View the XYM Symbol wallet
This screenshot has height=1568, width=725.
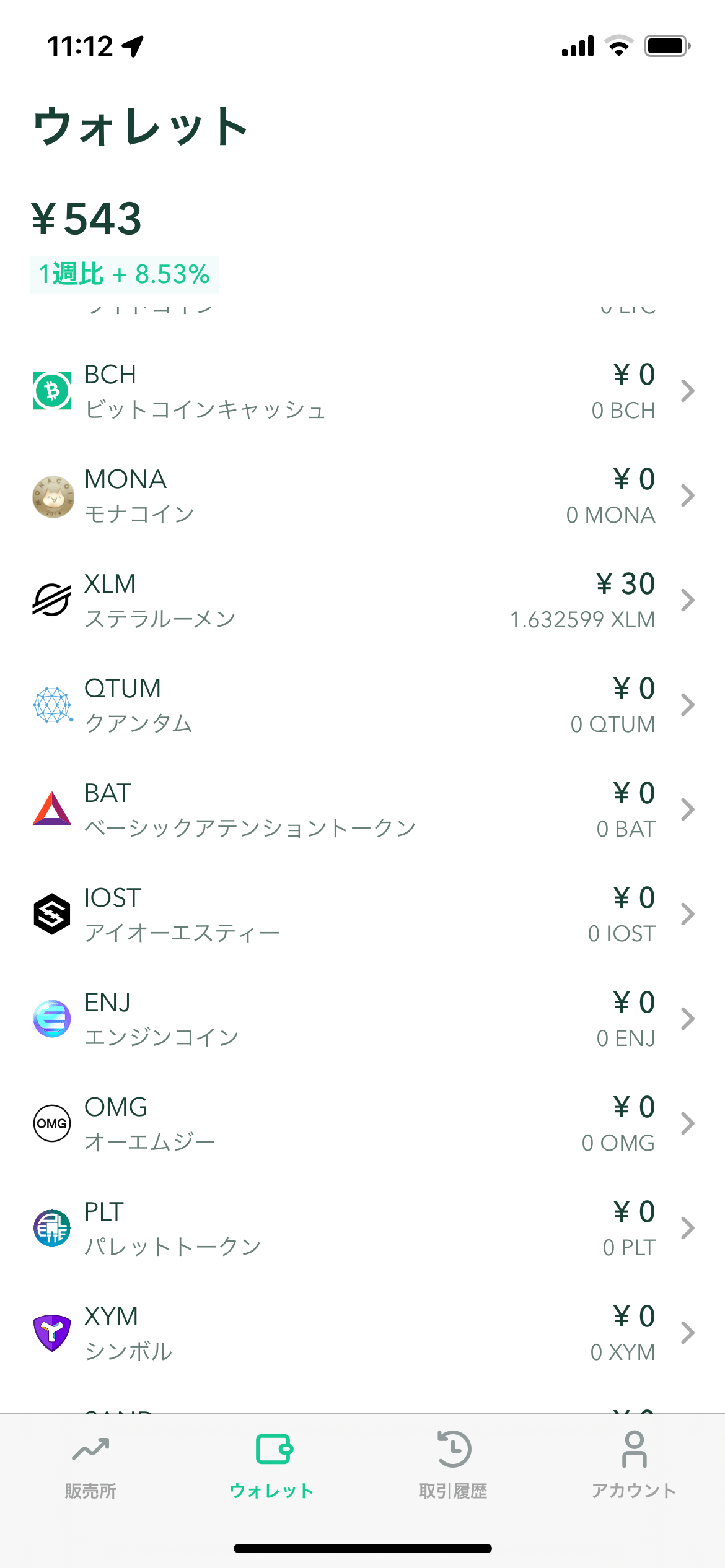click(362, 1333)
